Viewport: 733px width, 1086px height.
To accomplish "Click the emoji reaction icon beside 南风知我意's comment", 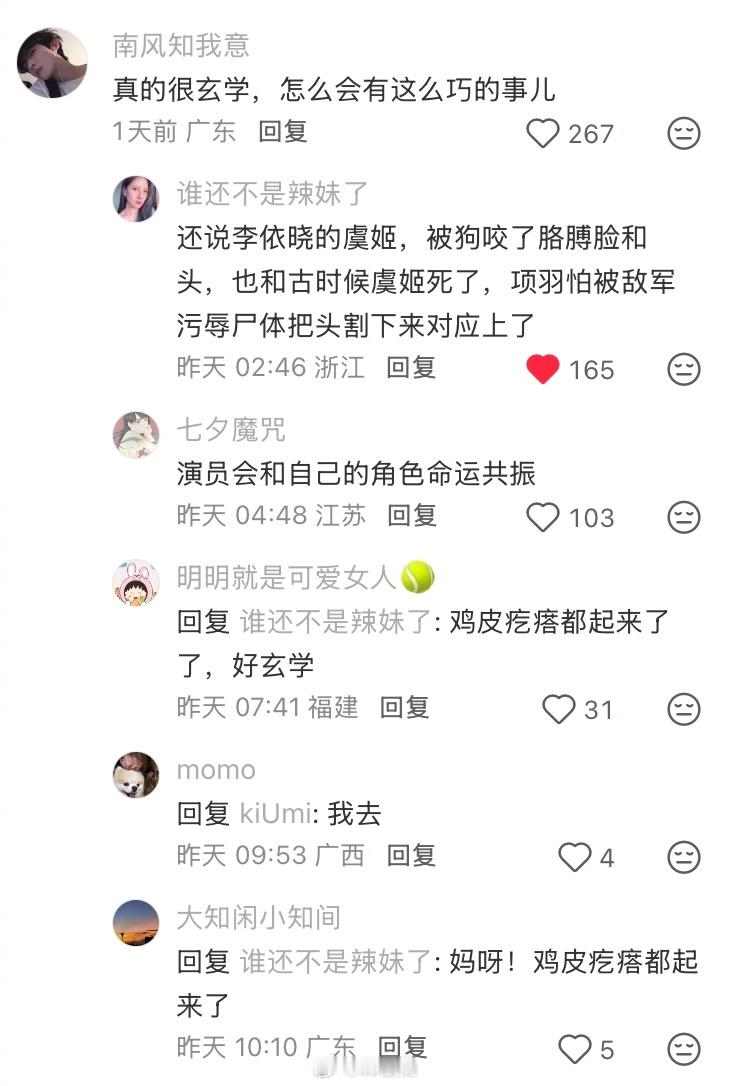I will 684,130.
